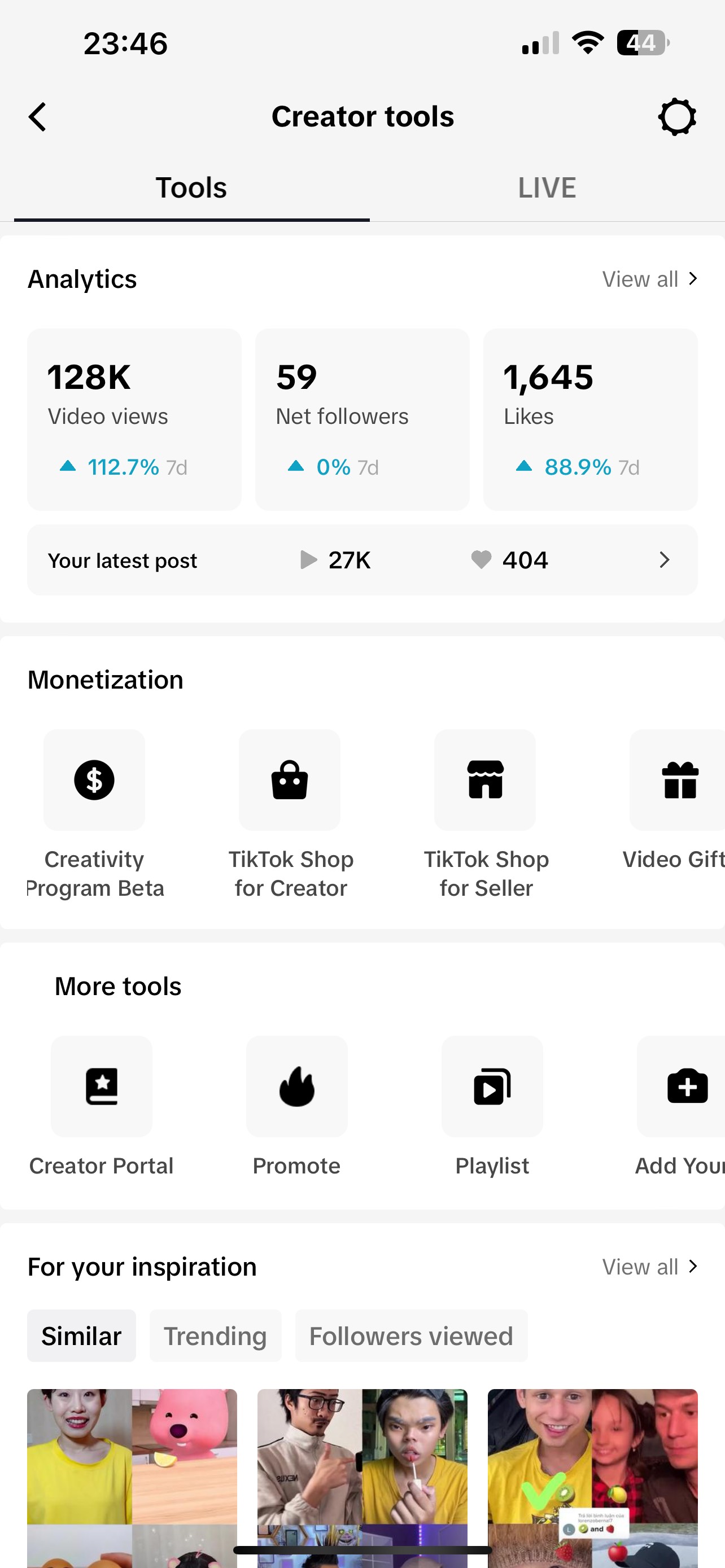Open the first inspiration video with pink mascot
The height and width of the screenshot is (1568, 725).
132,1478
